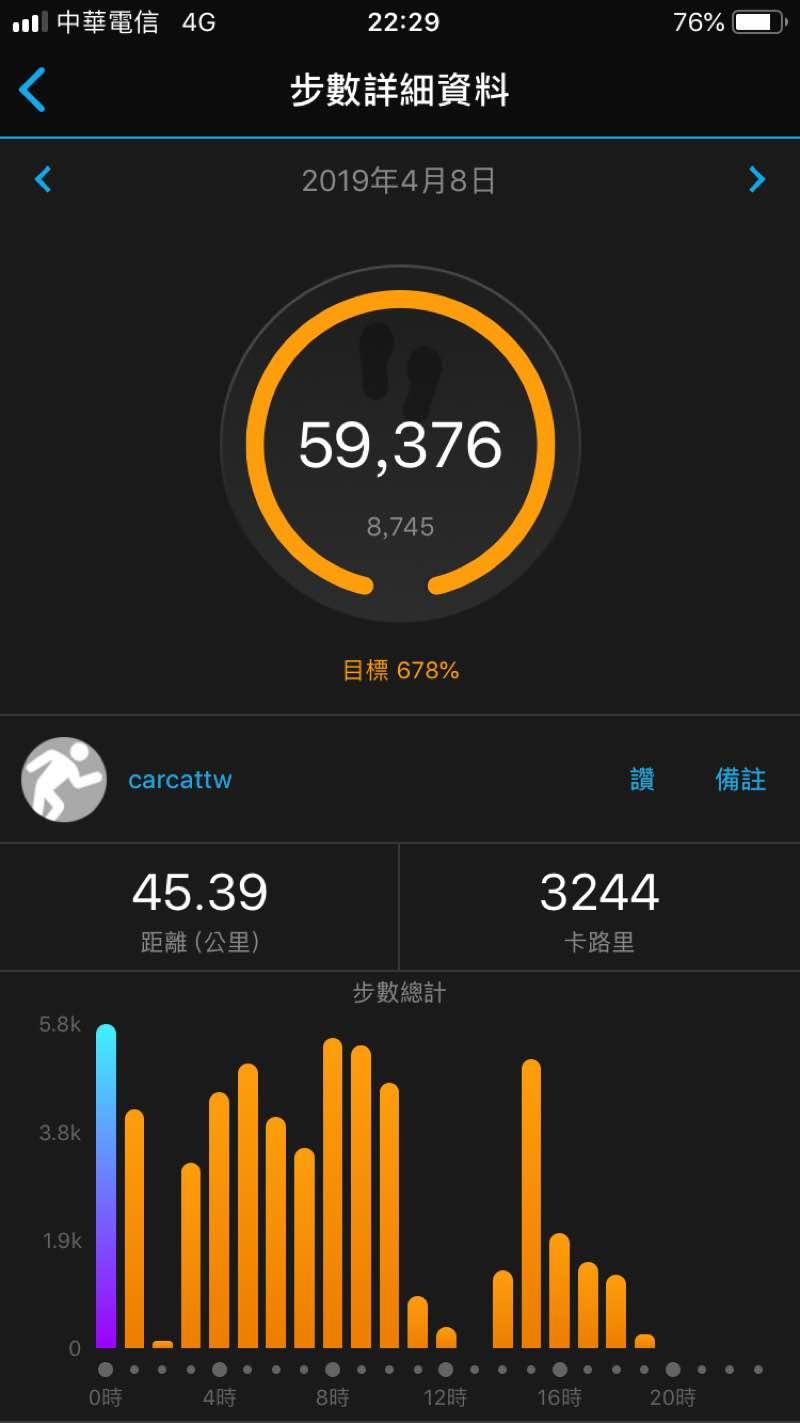Open carcattw's profile avatar
This screenshot has width=800, height=1423.
click(64, 780)
